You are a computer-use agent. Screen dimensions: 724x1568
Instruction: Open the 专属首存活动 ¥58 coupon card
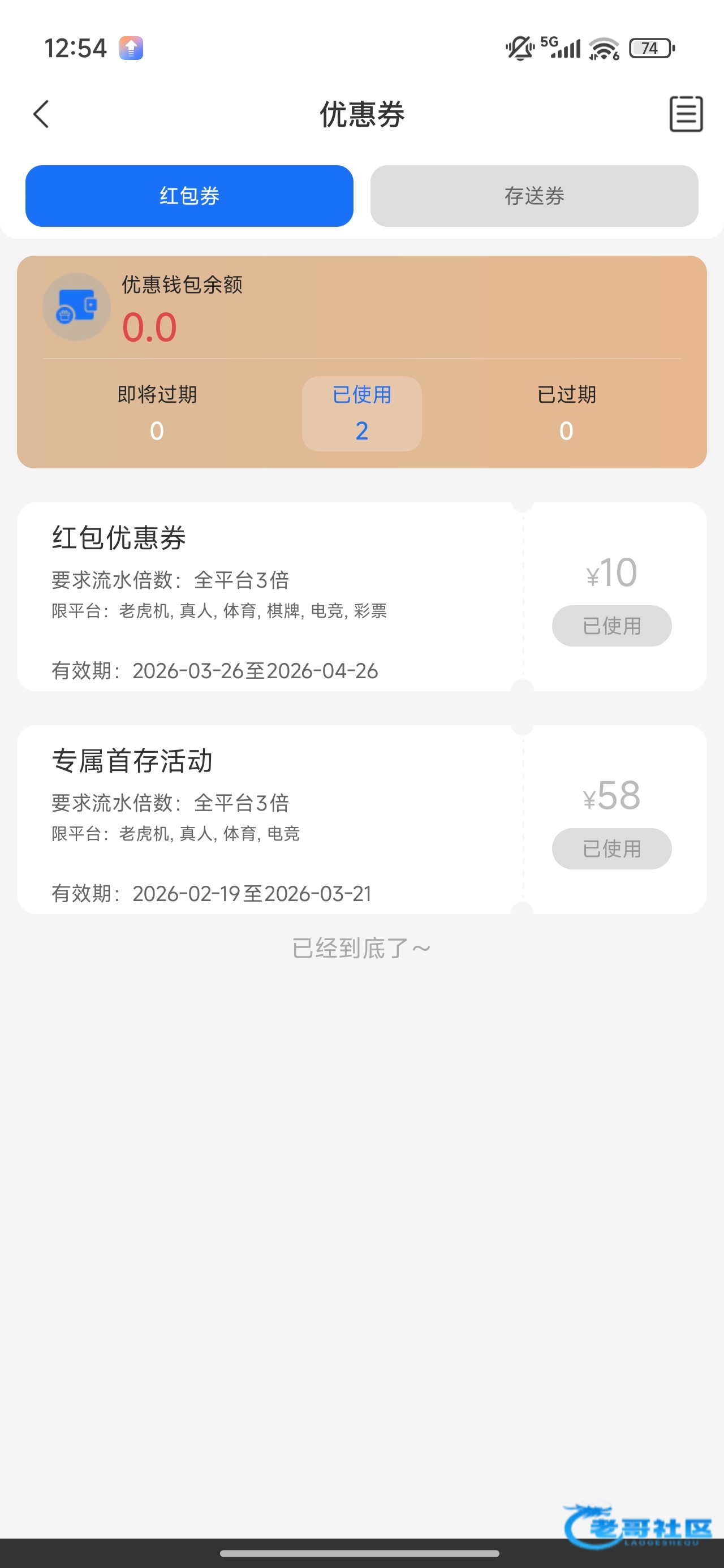268,819
